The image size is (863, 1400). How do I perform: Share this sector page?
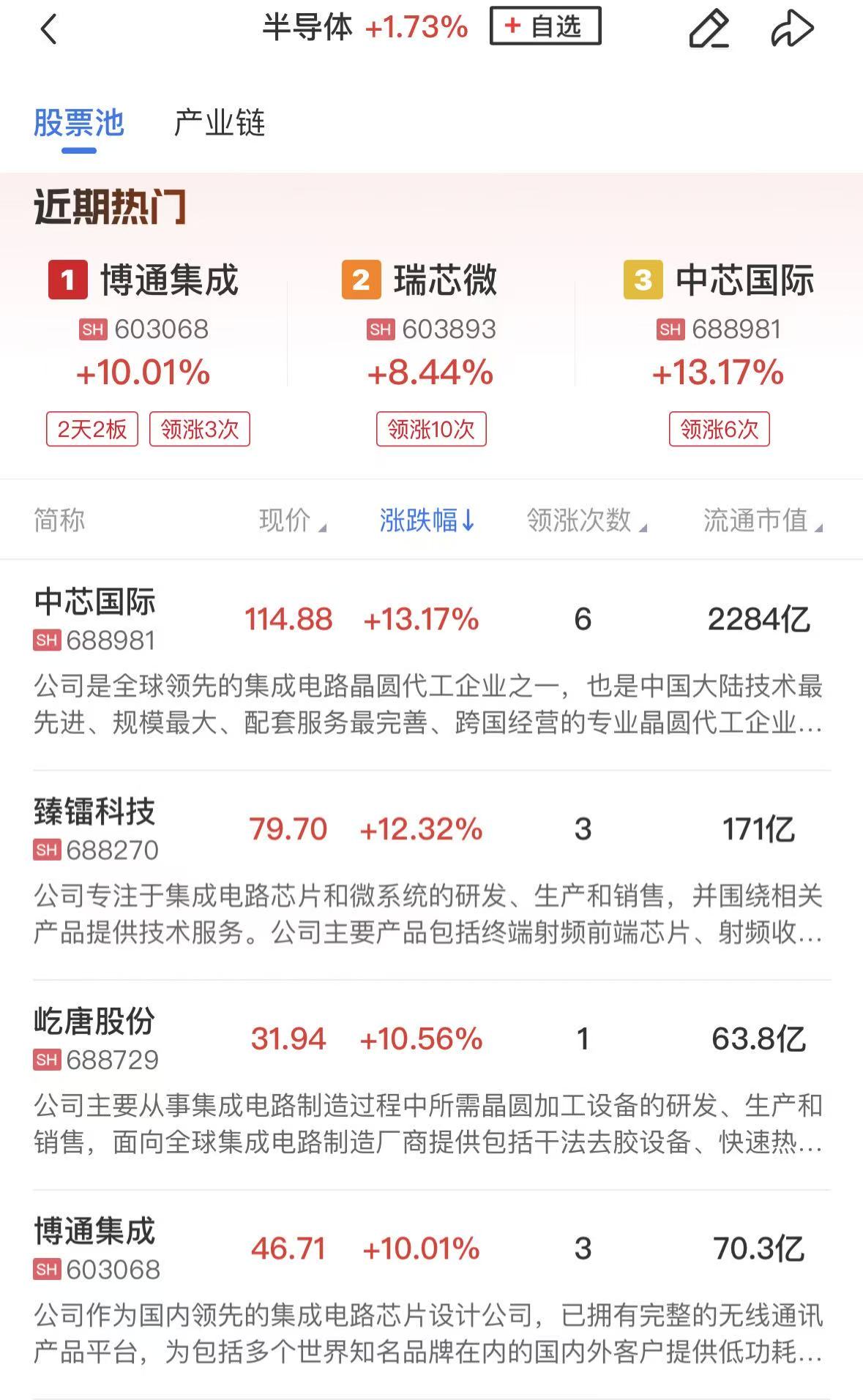pyautogui.click(x=792, y=29)
